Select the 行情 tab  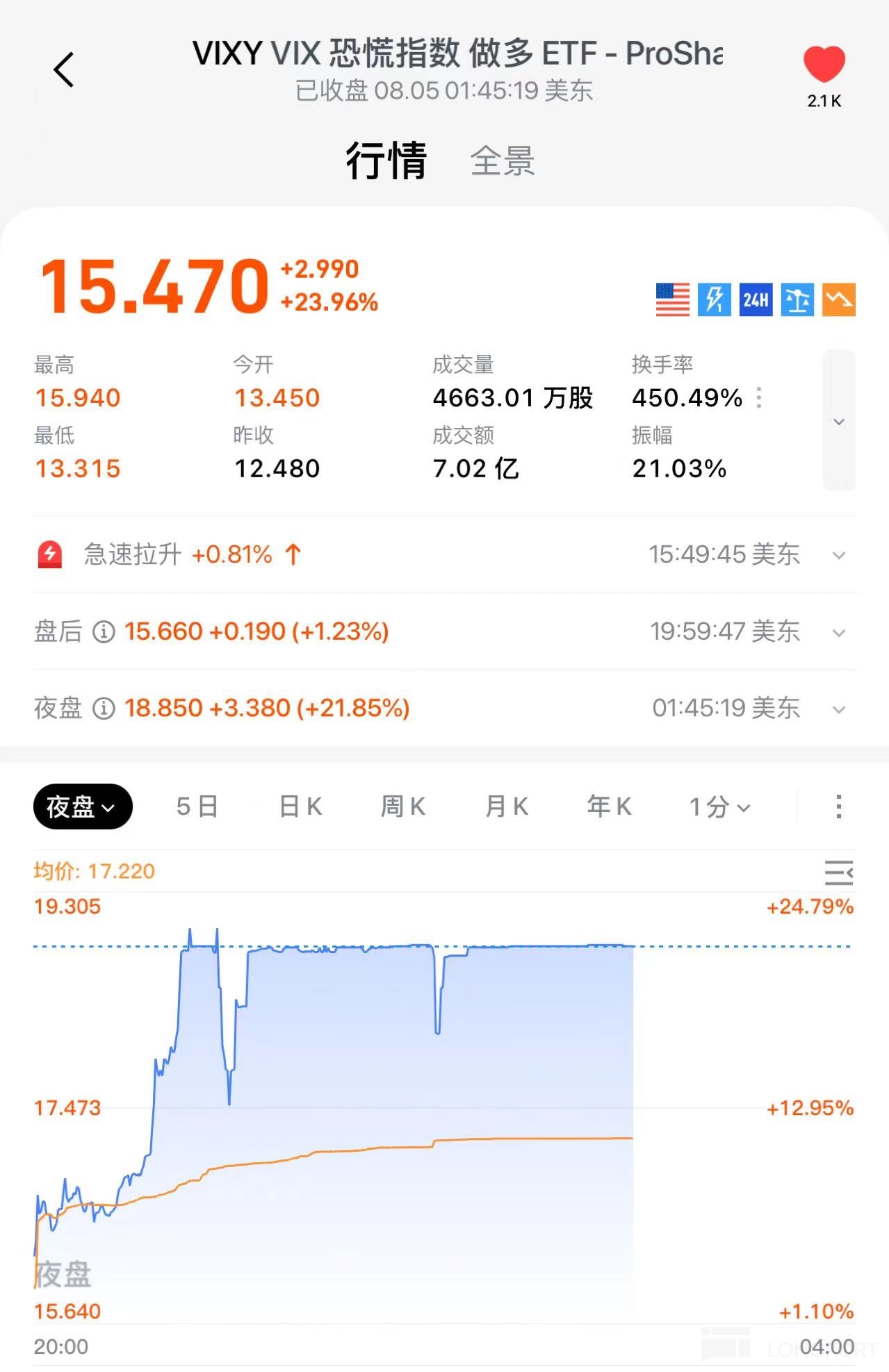(386, 161)
